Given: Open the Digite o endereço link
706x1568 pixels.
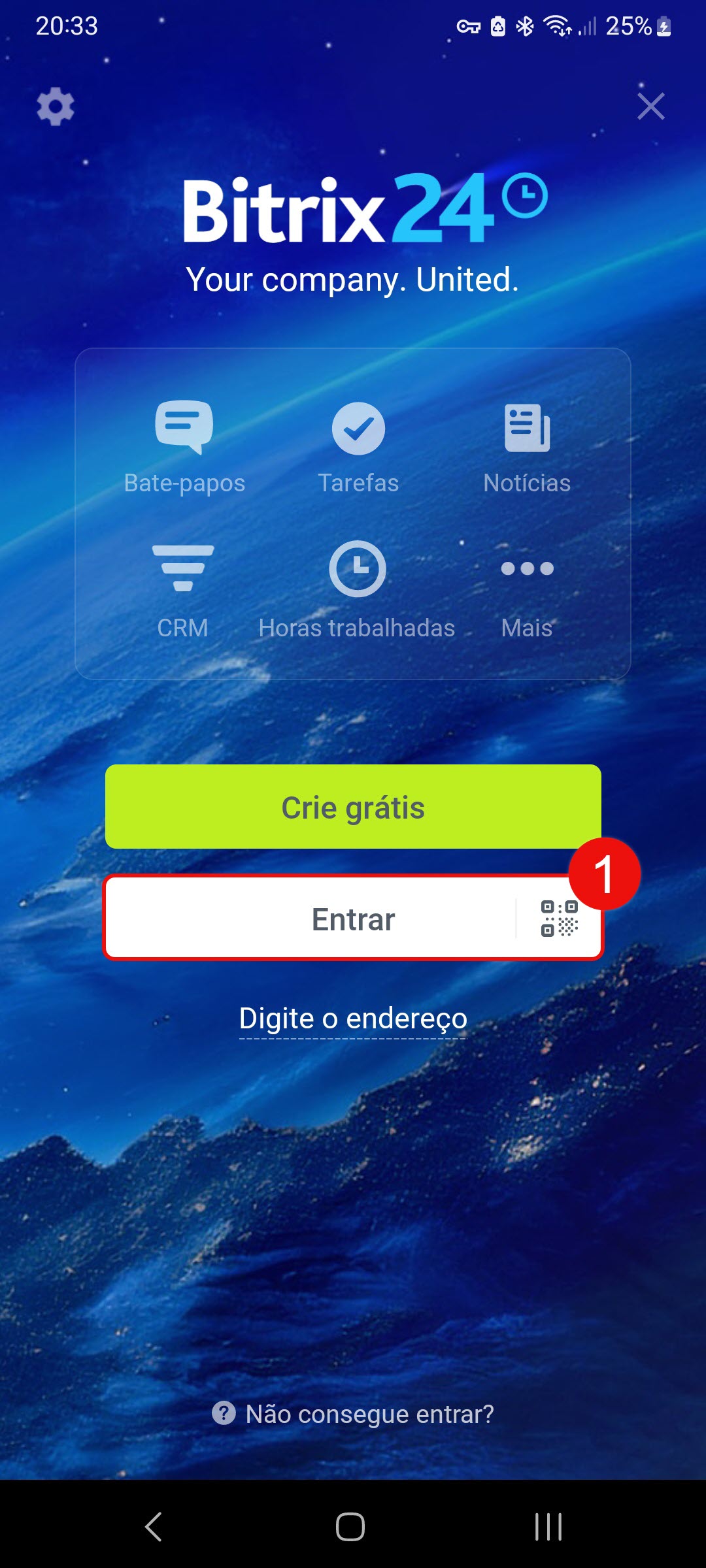Looking at the screenshot, I should coord(353,1019).
